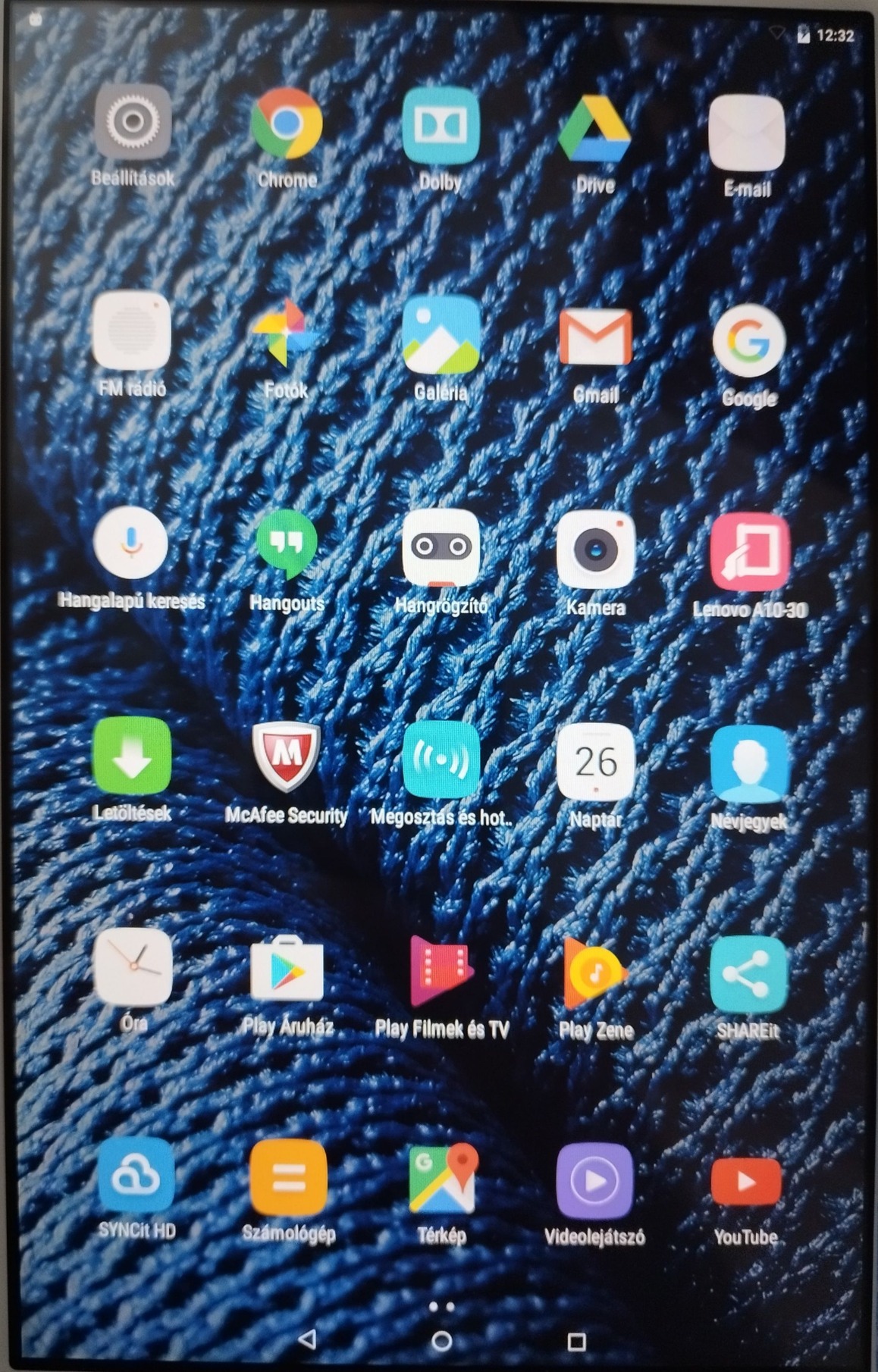The width and height of the screenshot is (878, 1372).
Task: Open Google Drive
Action: coord(594,129)
